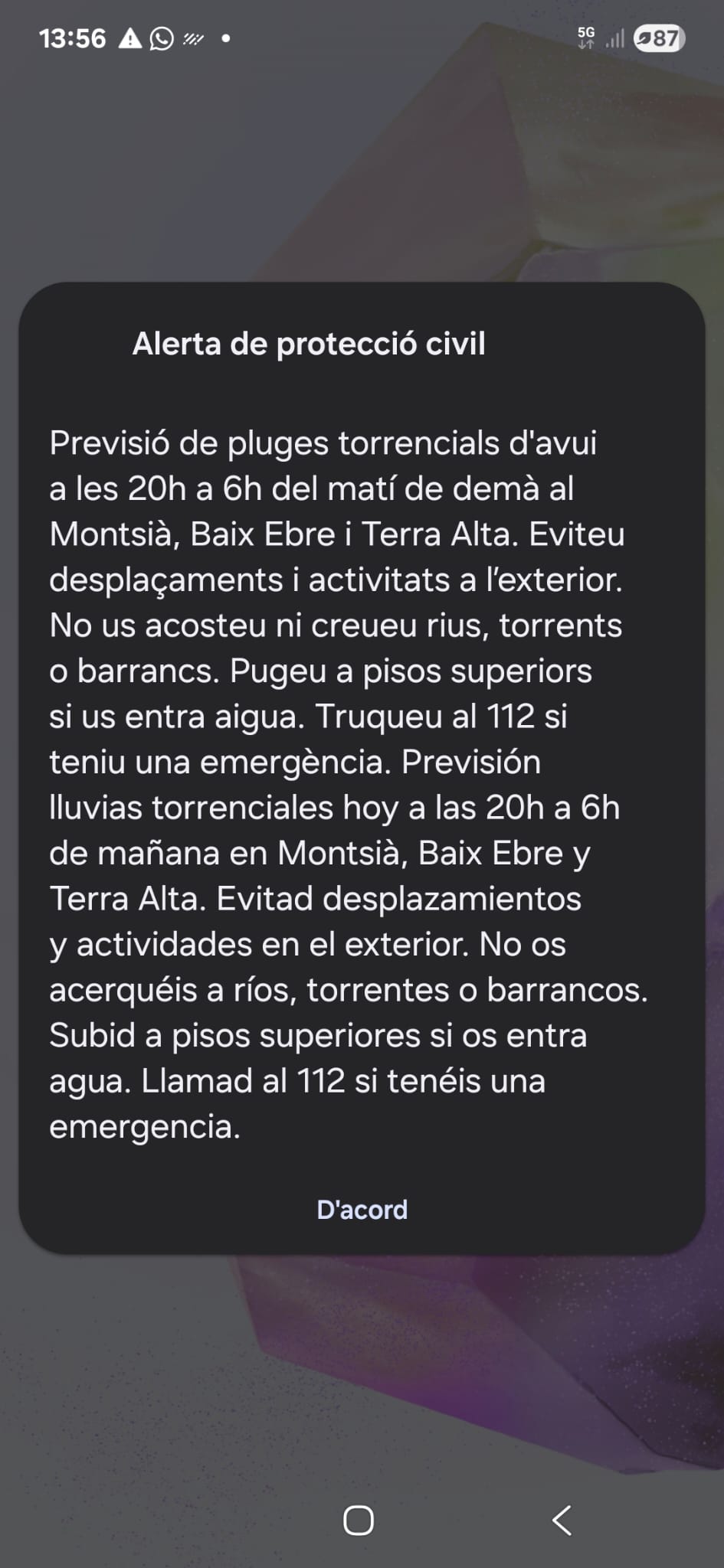Go back with the navigation arrow
The width and height of the screenshot is (724, 1568).
562,1520
